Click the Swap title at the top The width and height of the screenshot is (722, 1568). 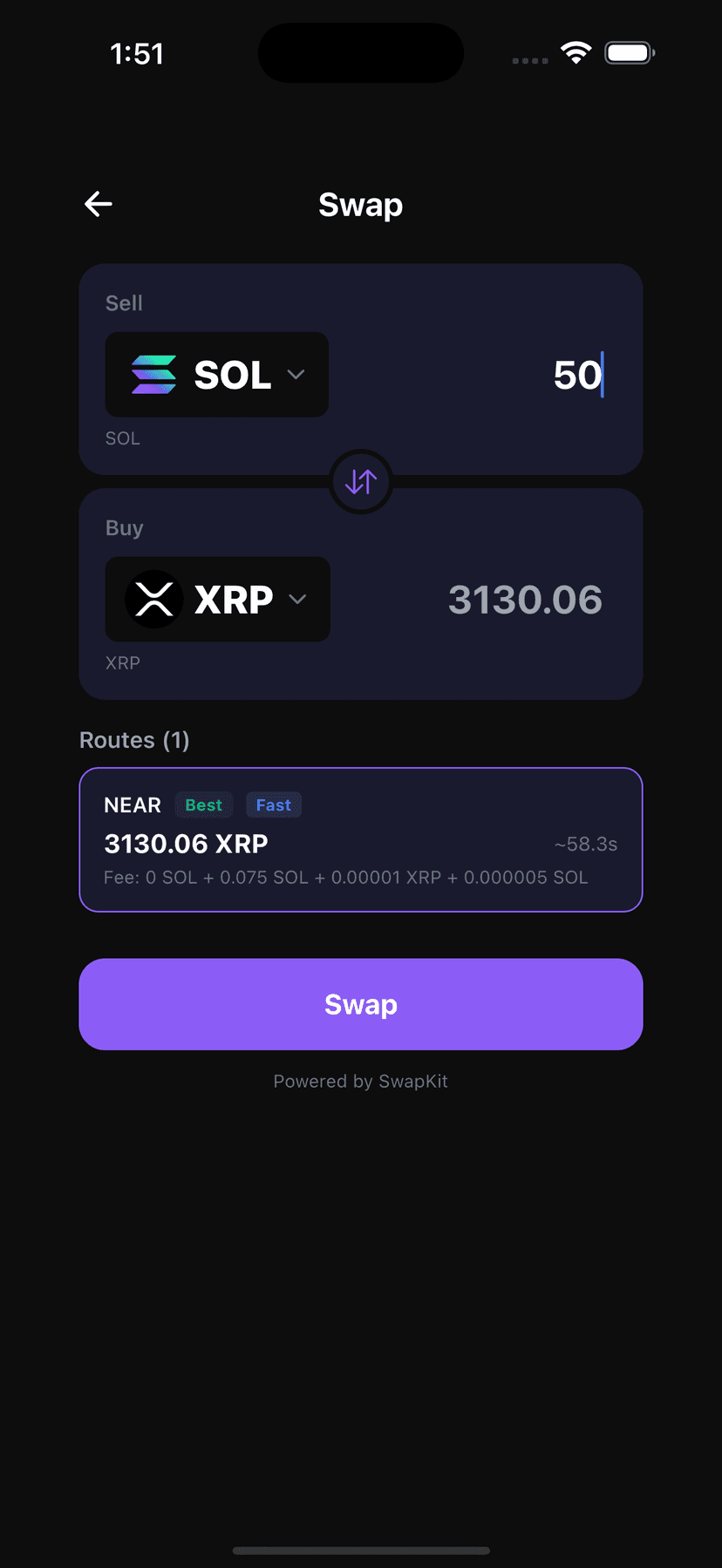360,204
